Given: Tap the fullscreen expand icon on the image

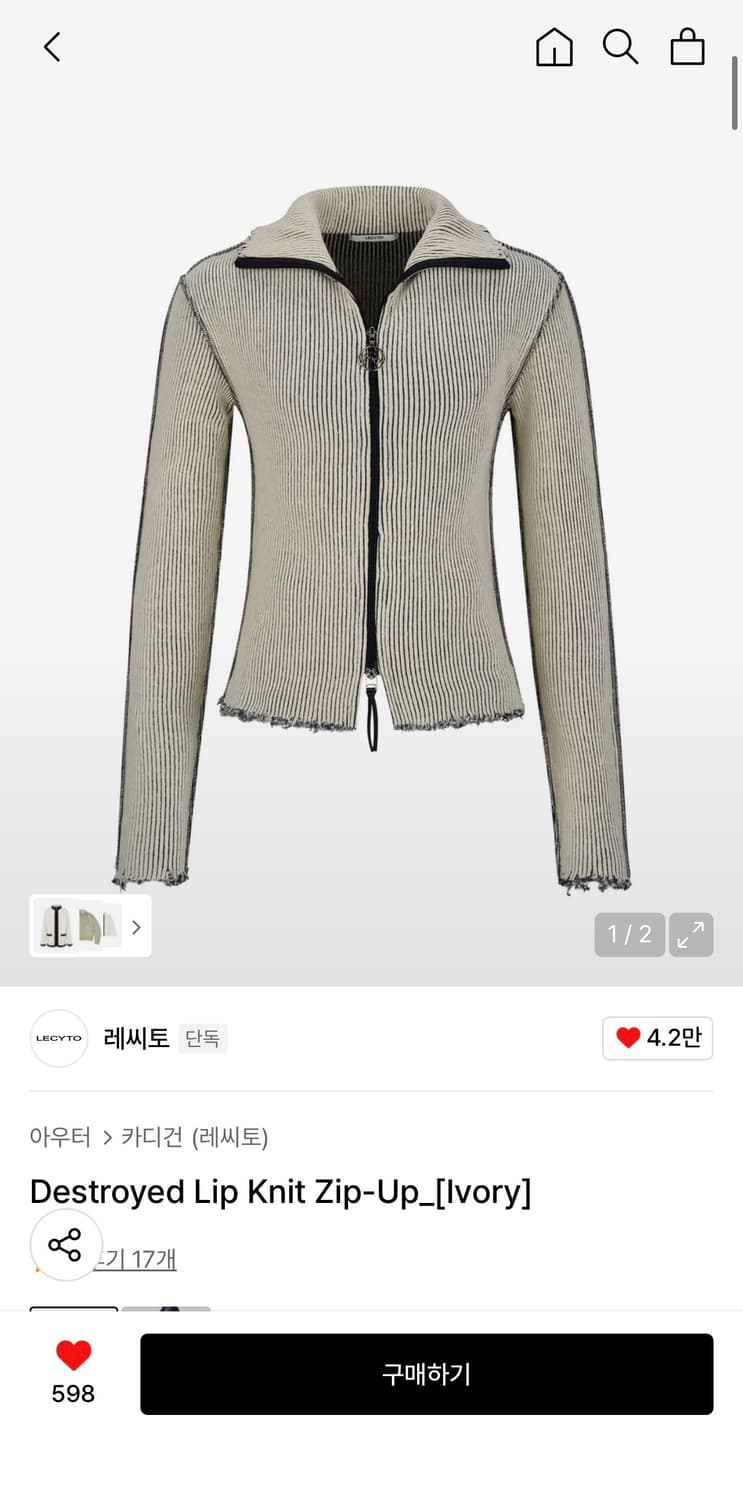Looking at the screenshot, I should [x=691, y=934].
